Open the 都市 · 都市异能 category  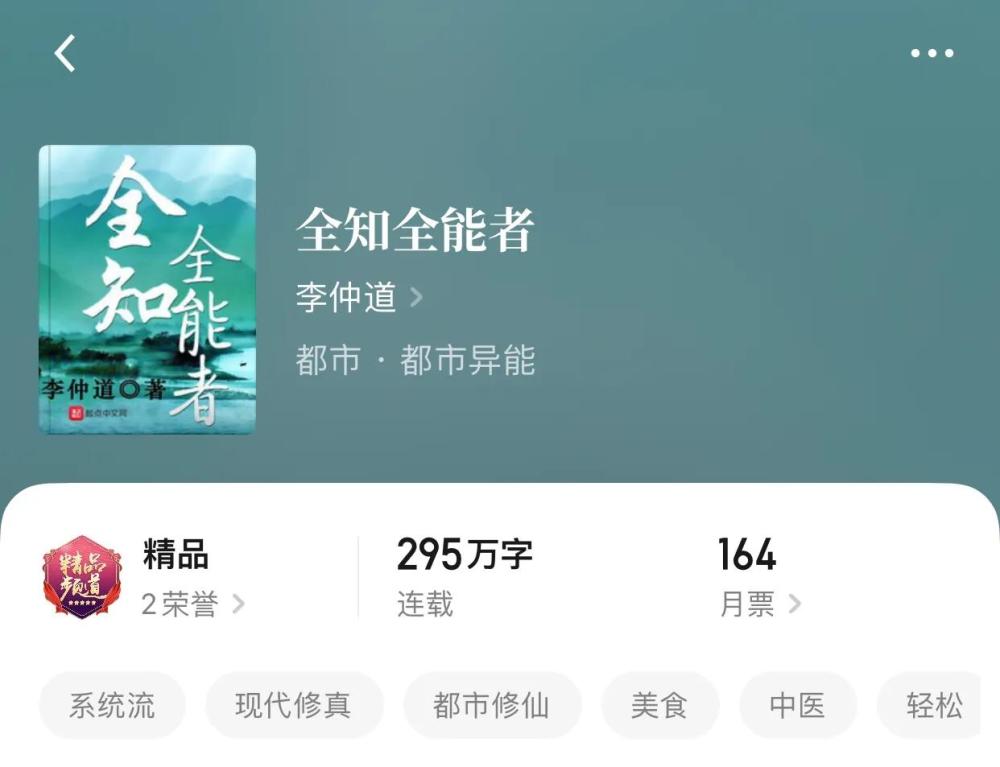tap(415, 360)
